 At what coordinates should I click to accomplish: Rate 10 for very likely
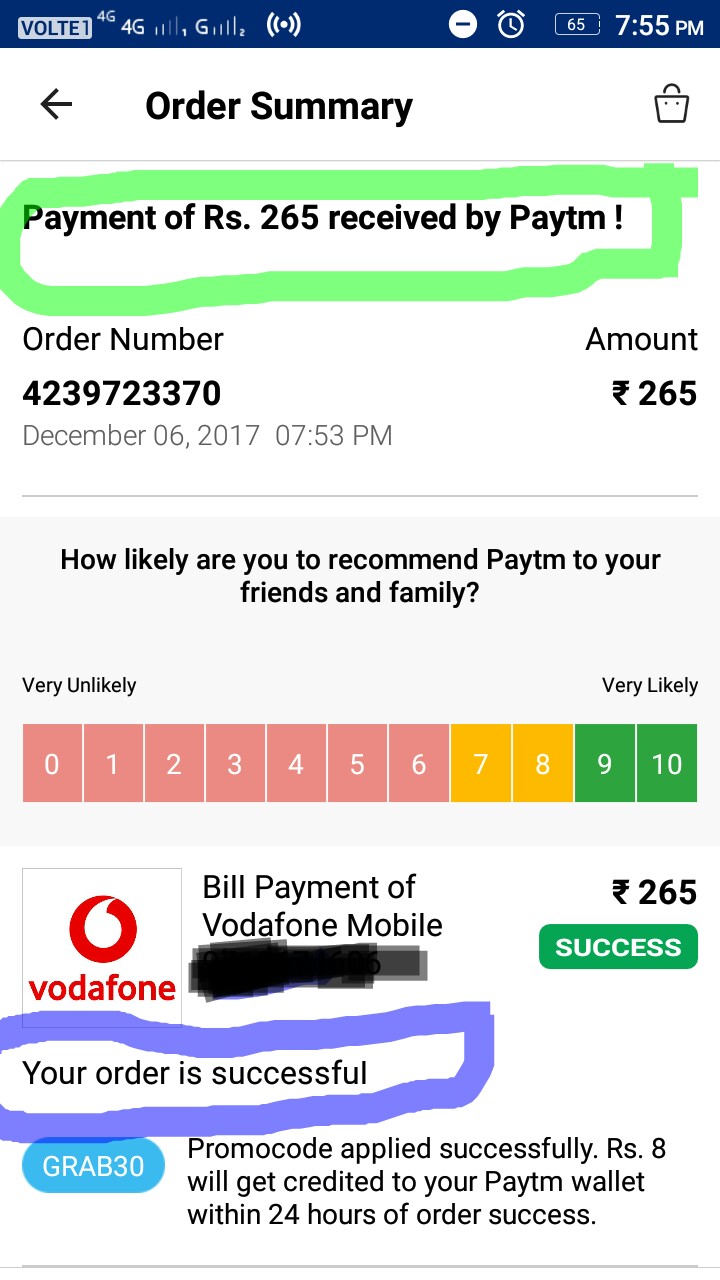click(667, 765)
